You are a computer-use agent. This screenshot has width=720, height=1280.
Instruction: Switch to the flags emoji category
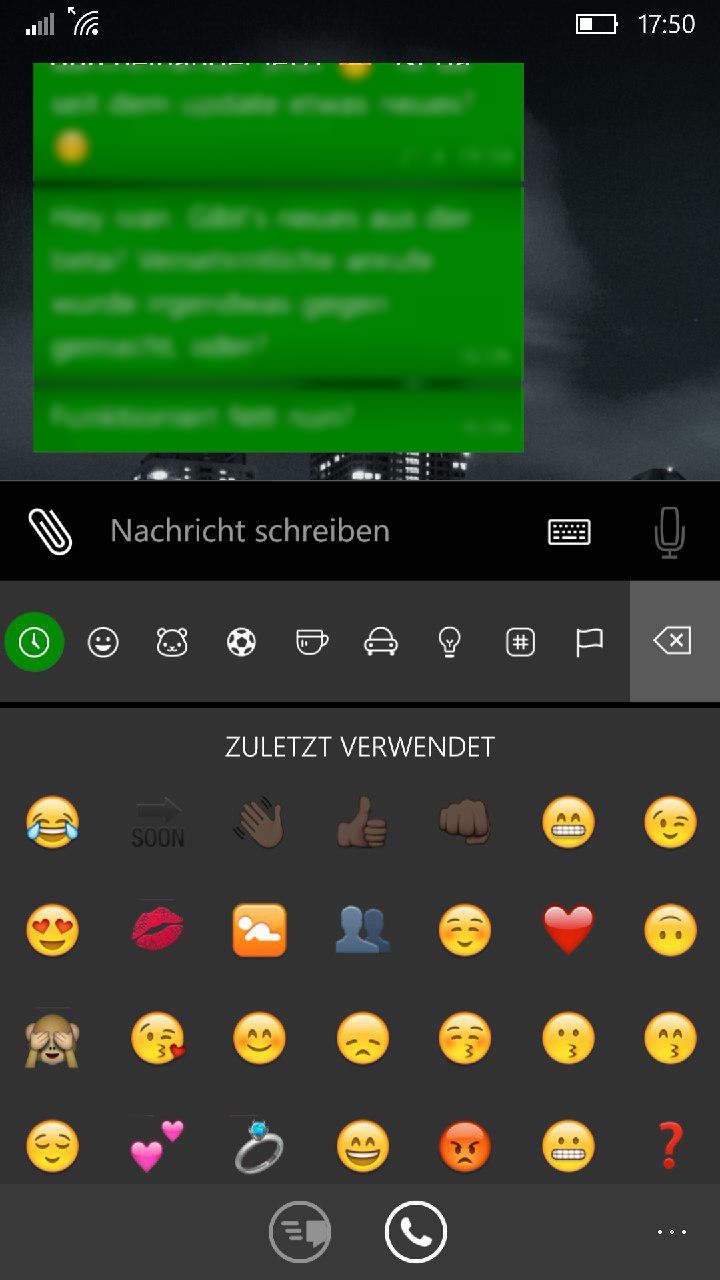[x=589, y=642]
